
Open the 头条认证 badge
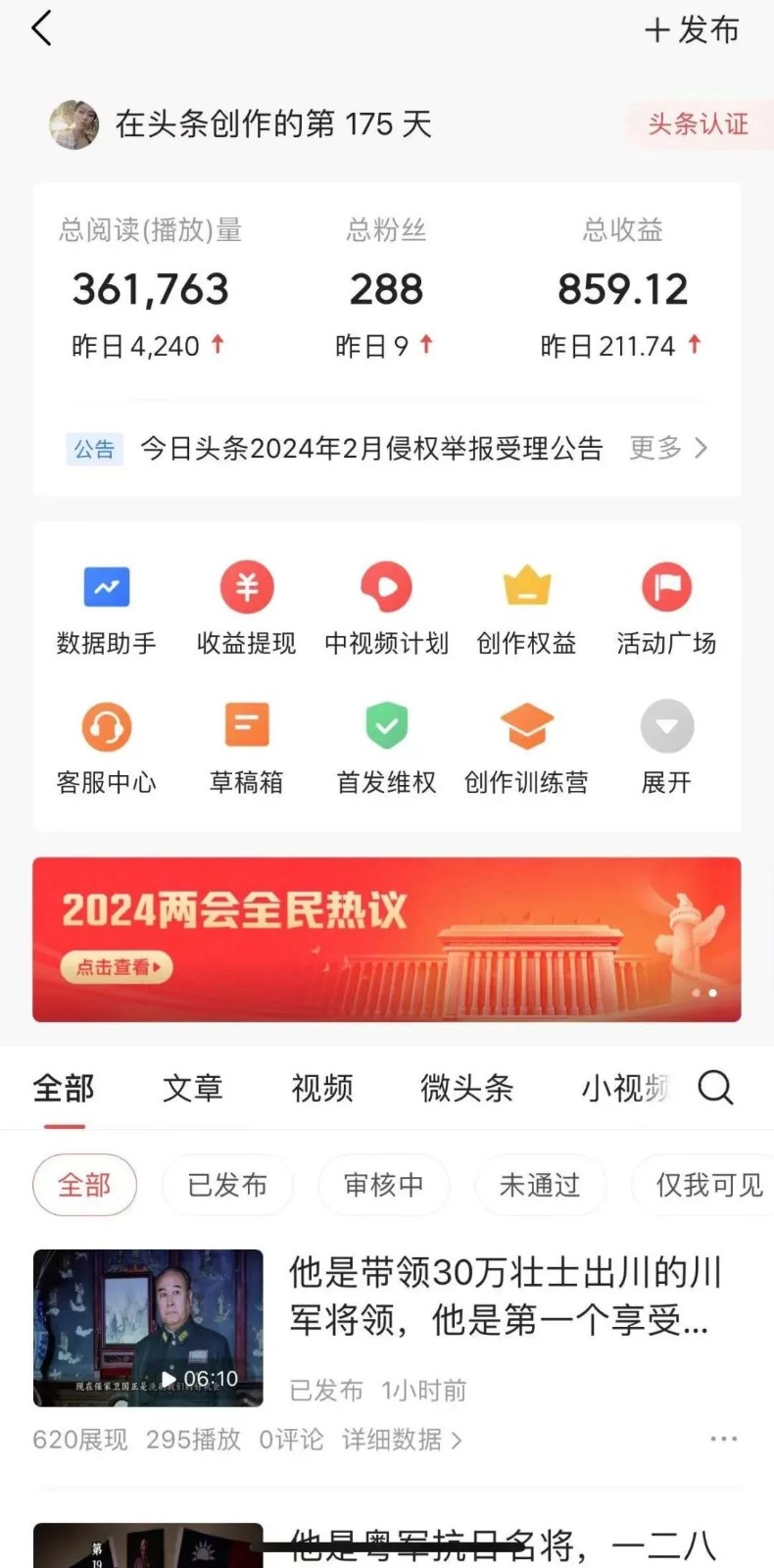coord(697,124)
